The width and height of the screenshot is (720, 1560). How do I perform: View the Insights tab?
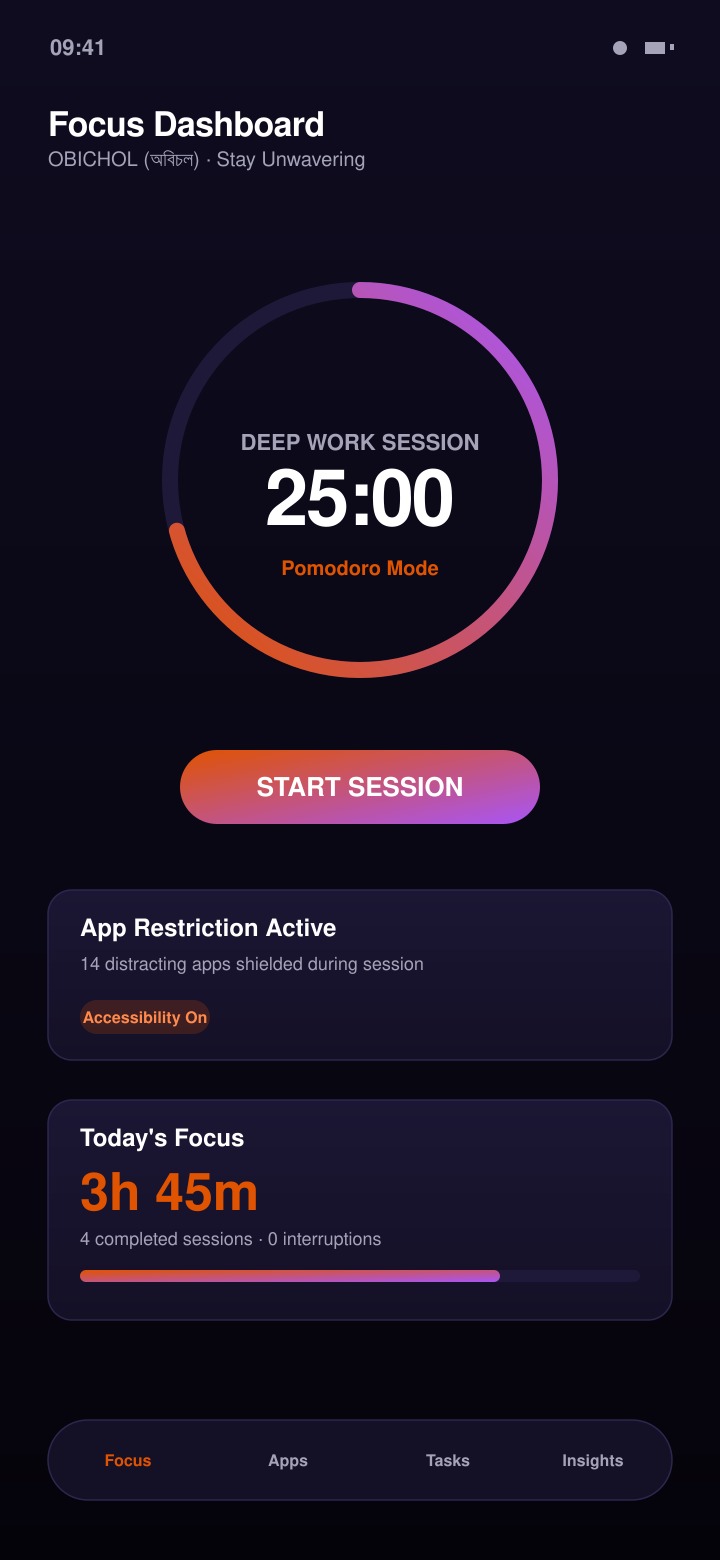point(592,1460)
